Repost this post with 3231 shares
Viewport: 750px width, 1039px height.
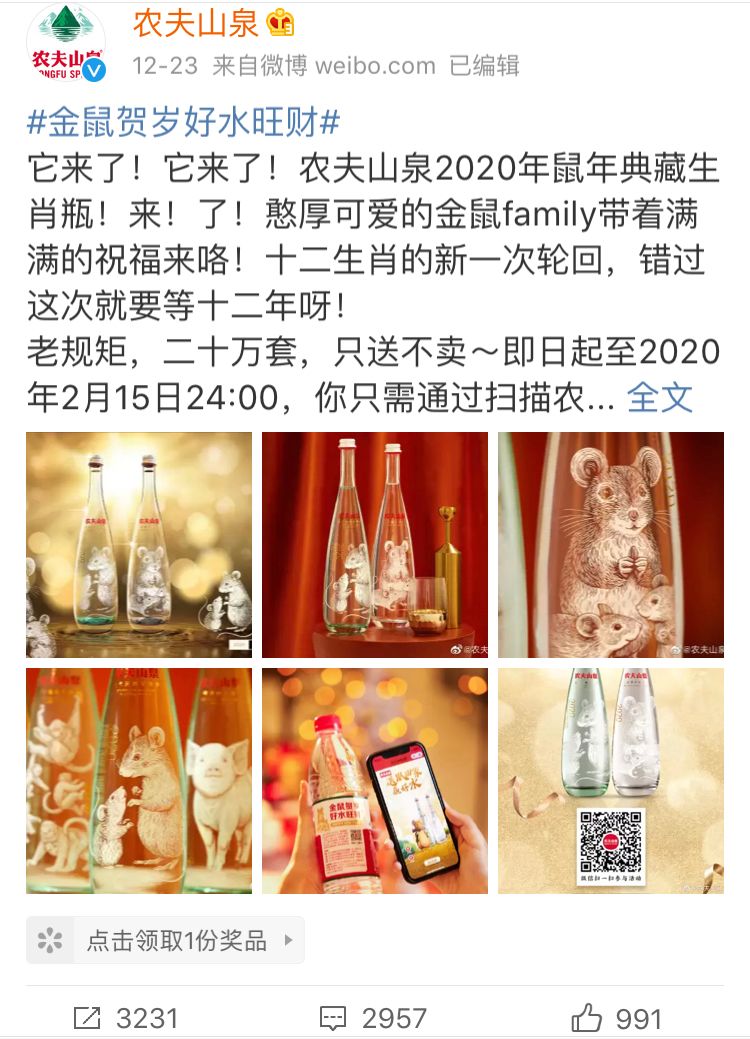[x=126, y=1018]
